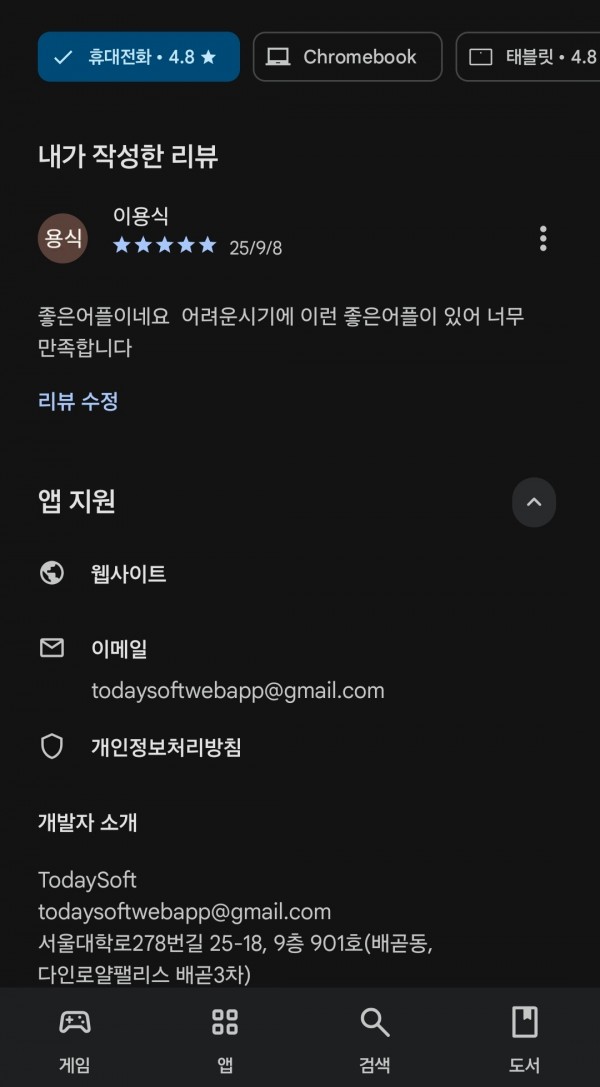Open the overflow menu on my review

542,238
